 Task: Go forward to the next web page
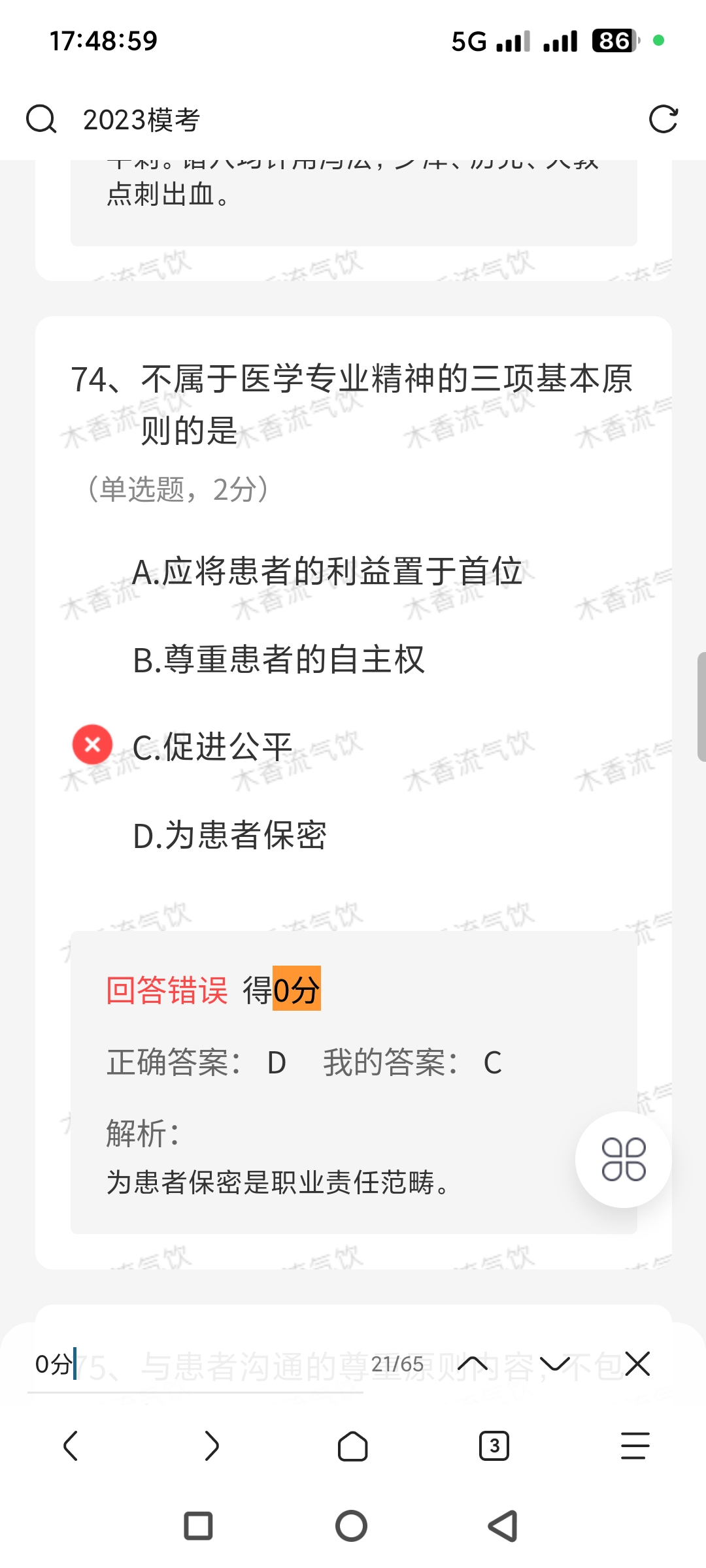coord(212,1446)
